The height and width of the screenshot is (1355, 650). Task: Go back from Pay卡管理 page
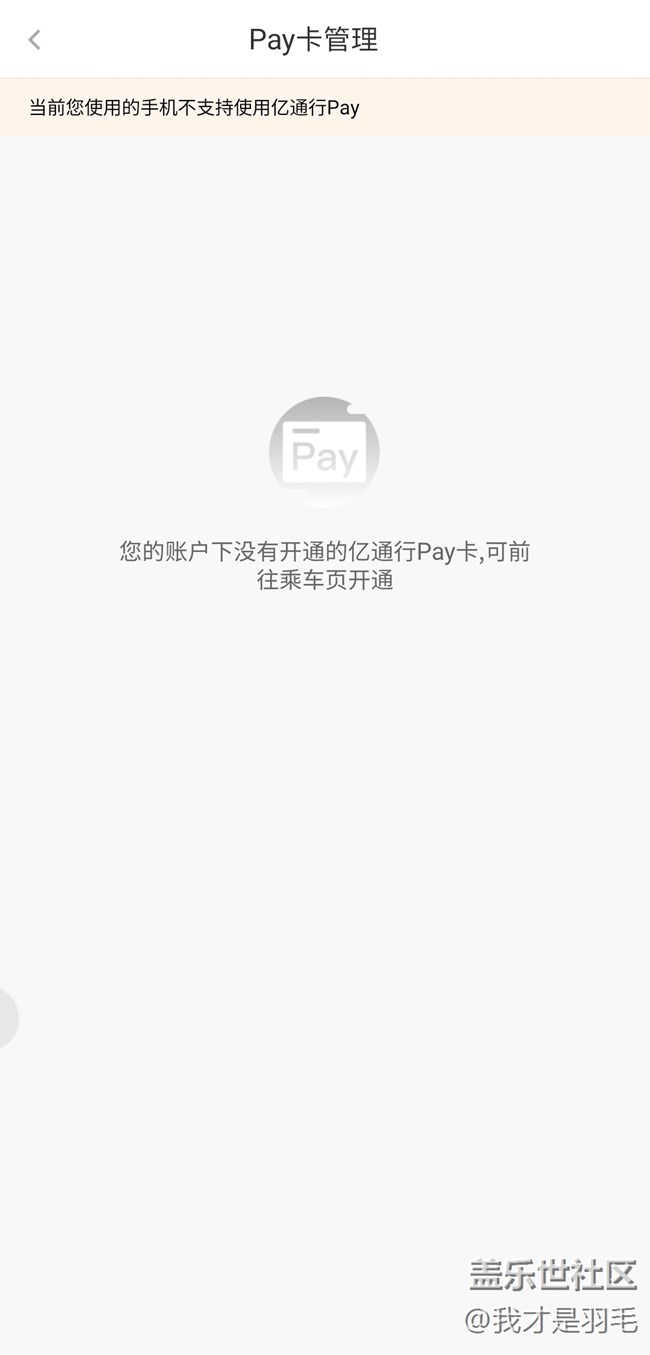(x=34, y=40)
